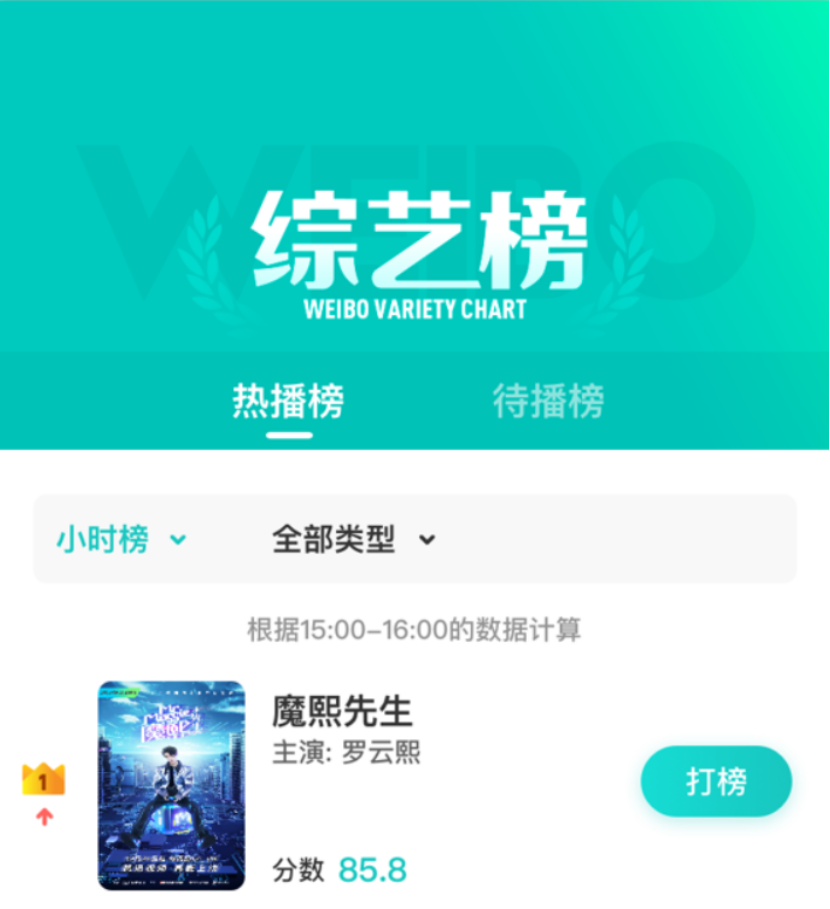Switch to the 热播榜 tab
Screen dimensions: 830x909
288,402
